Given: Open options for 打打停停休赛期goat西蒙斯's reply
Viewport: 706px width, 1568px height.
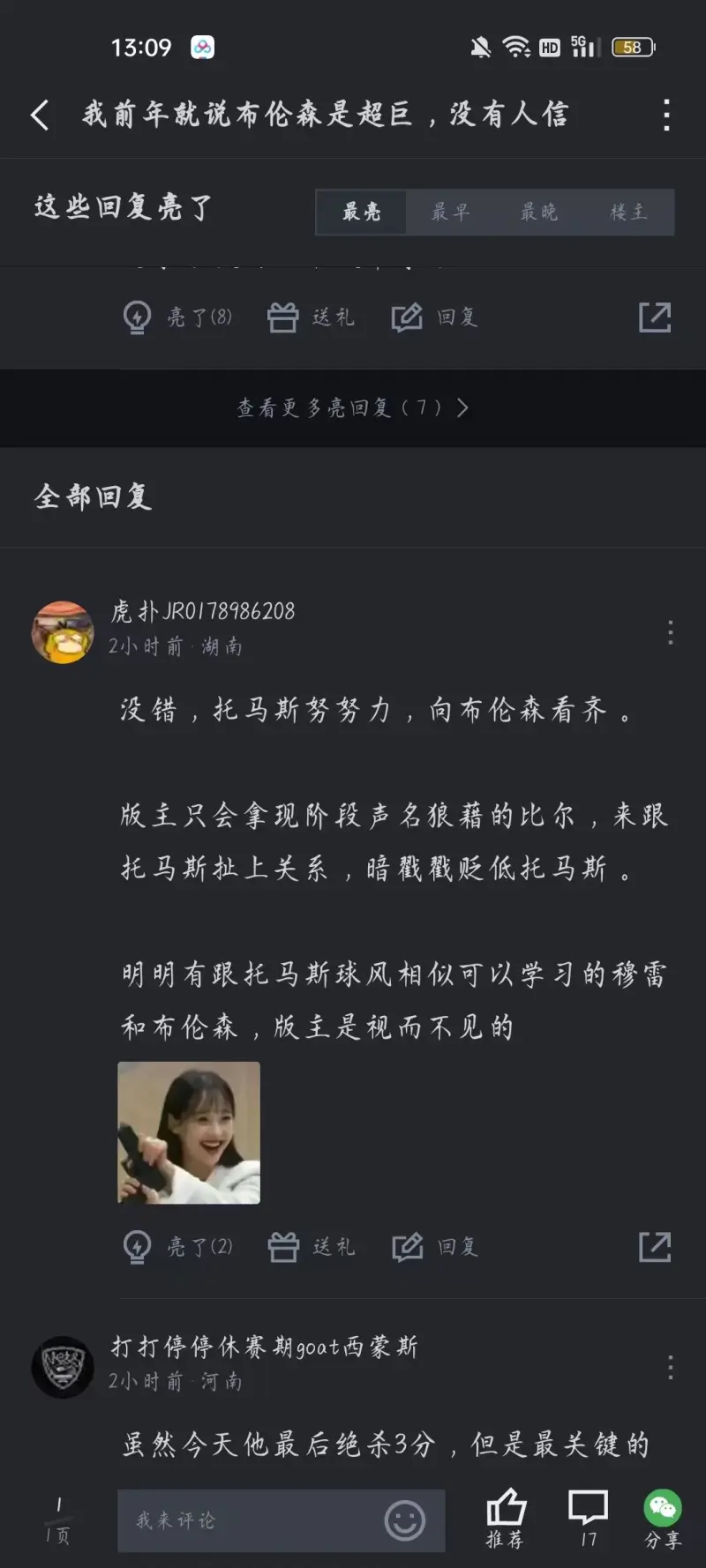Looking at the screenshot, I should [671, 1367].
